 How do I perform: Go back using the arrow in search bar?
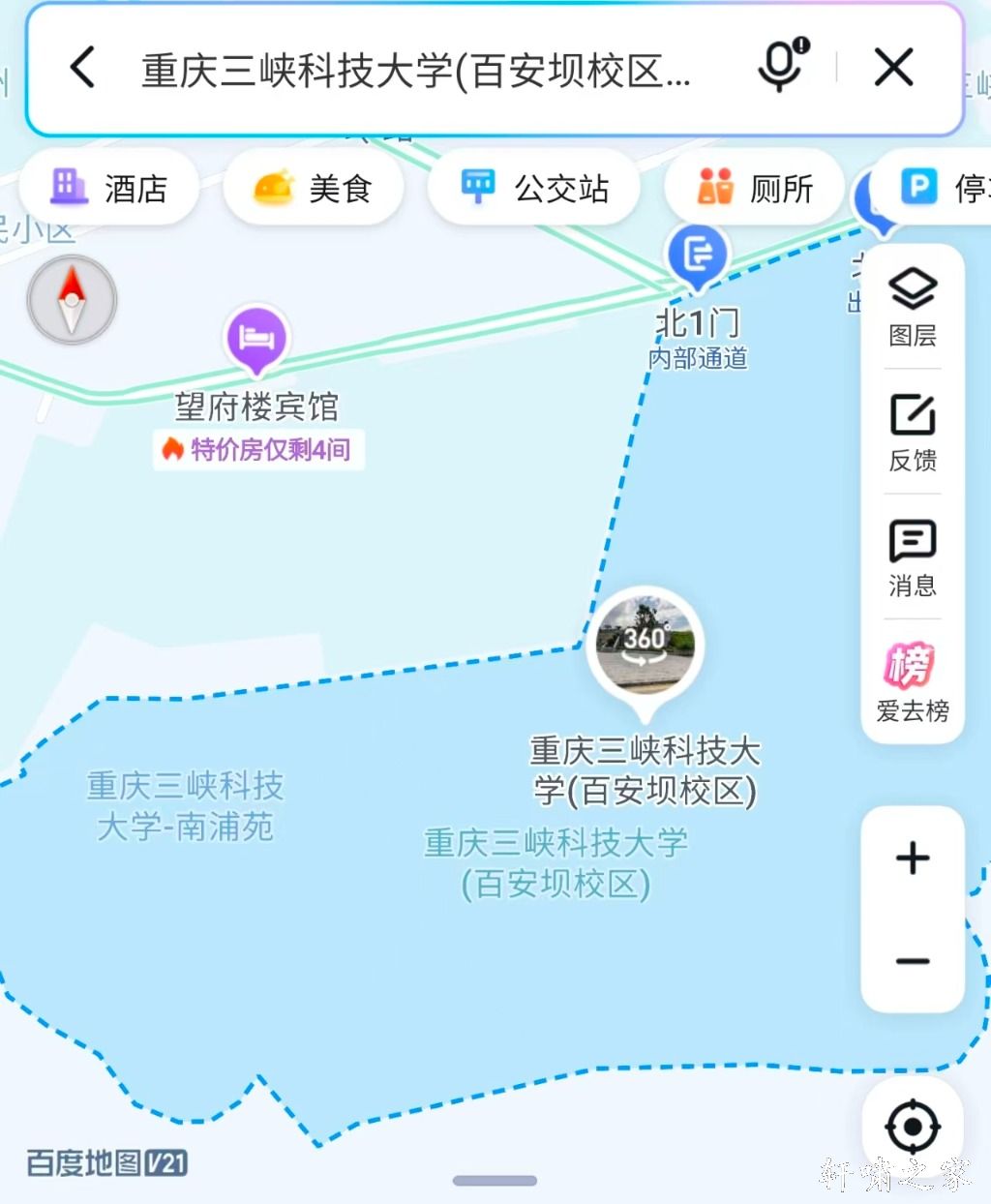(x=83, y=69)
